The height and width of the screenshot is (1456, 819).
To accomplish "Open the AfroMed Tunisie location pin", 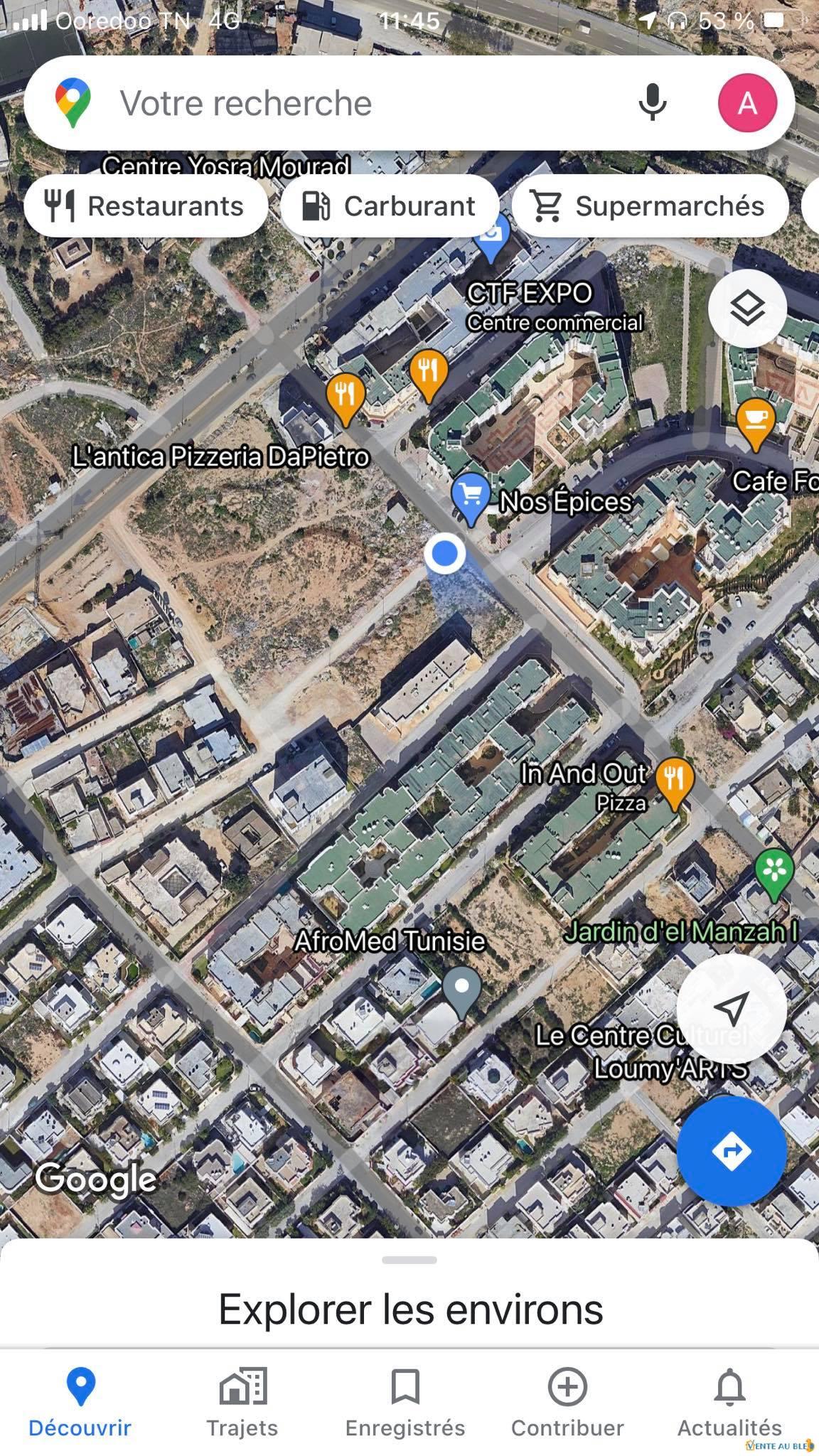I will pos(462,988).
